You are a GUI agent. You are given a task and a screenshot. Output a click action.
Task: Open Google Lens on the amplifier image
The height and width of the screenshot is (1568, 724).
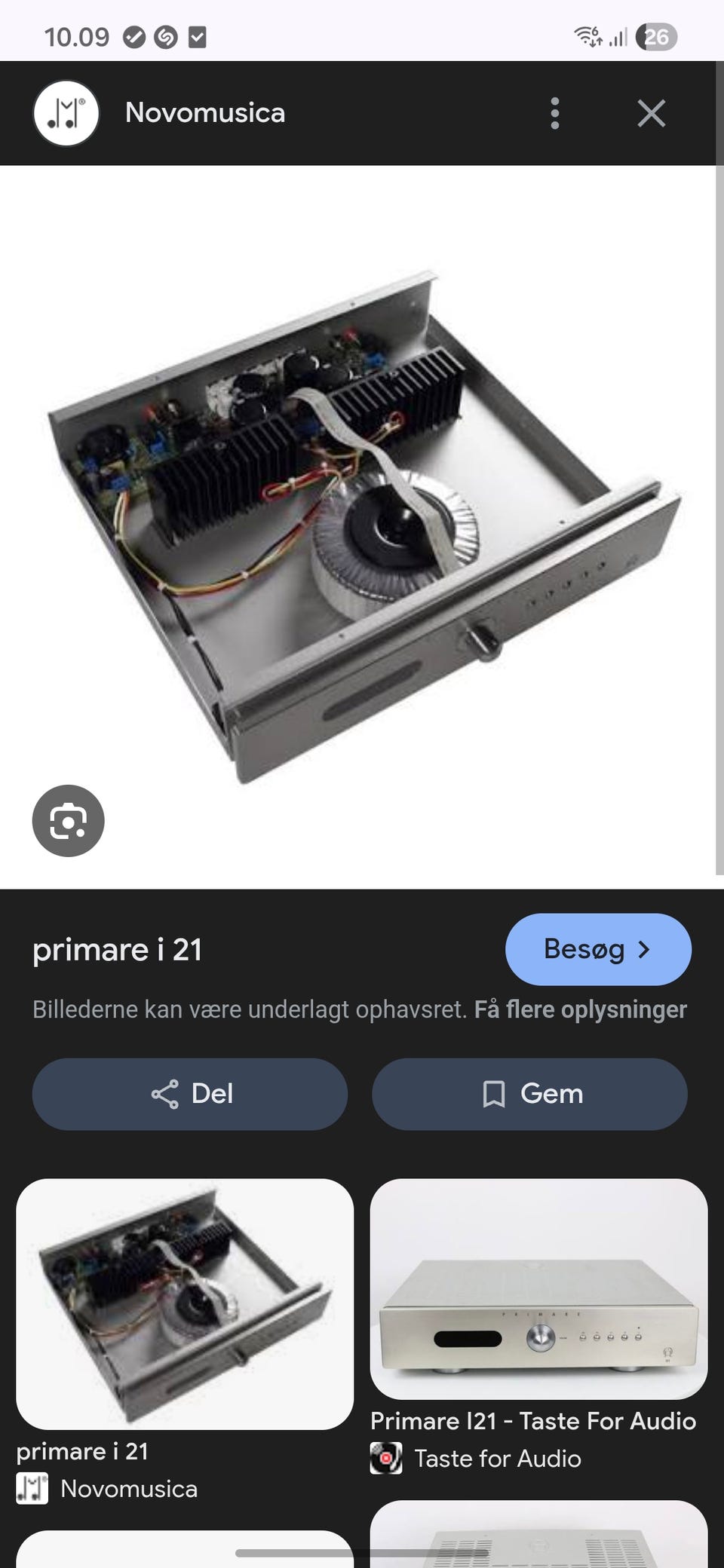point(70,821)
